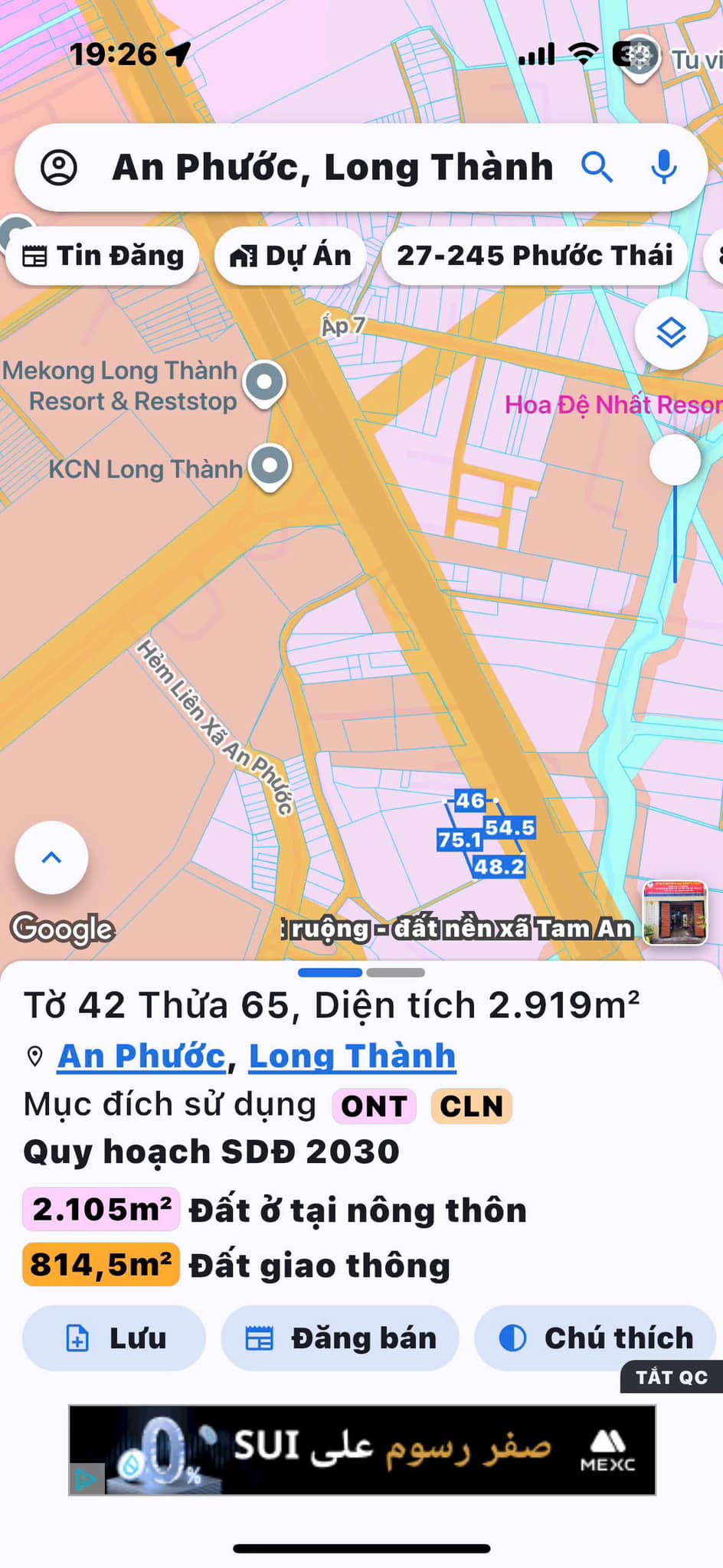Viewport: 723px width, 1568px height.
Task: Open the profile account icon in search bar
Action: click(x=61, y=168)
